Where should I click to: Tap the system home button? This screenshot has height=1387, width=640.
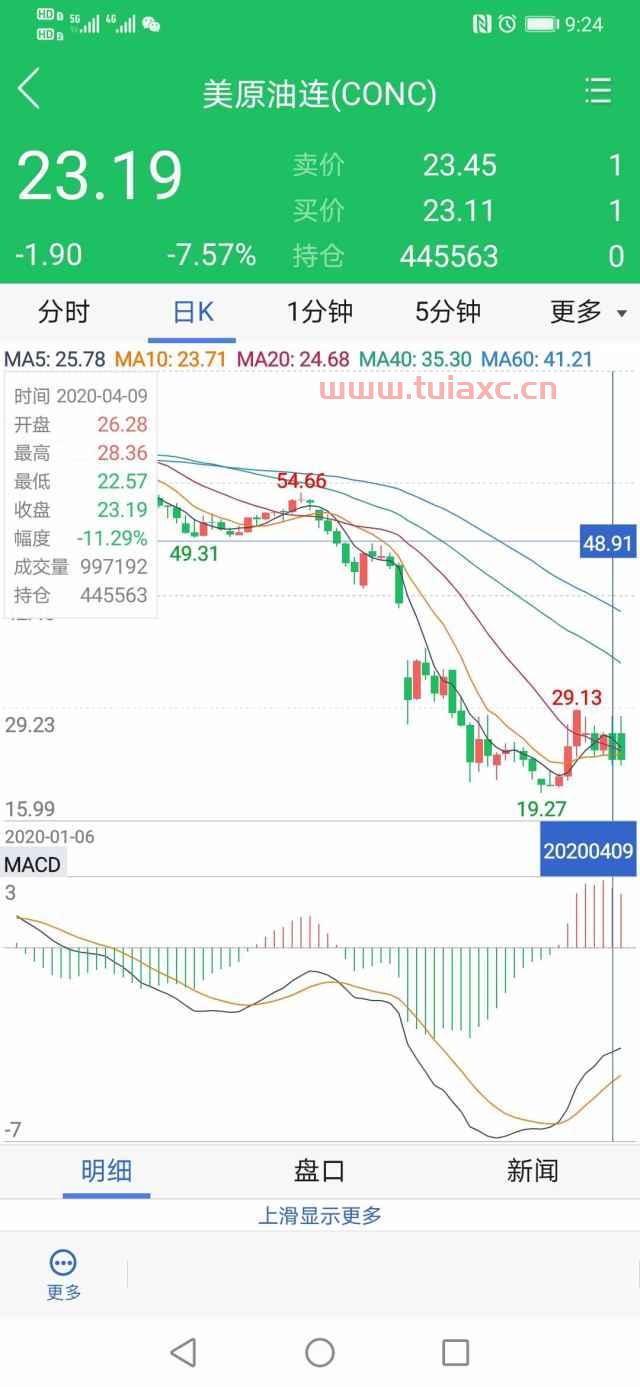(320, 1353)
